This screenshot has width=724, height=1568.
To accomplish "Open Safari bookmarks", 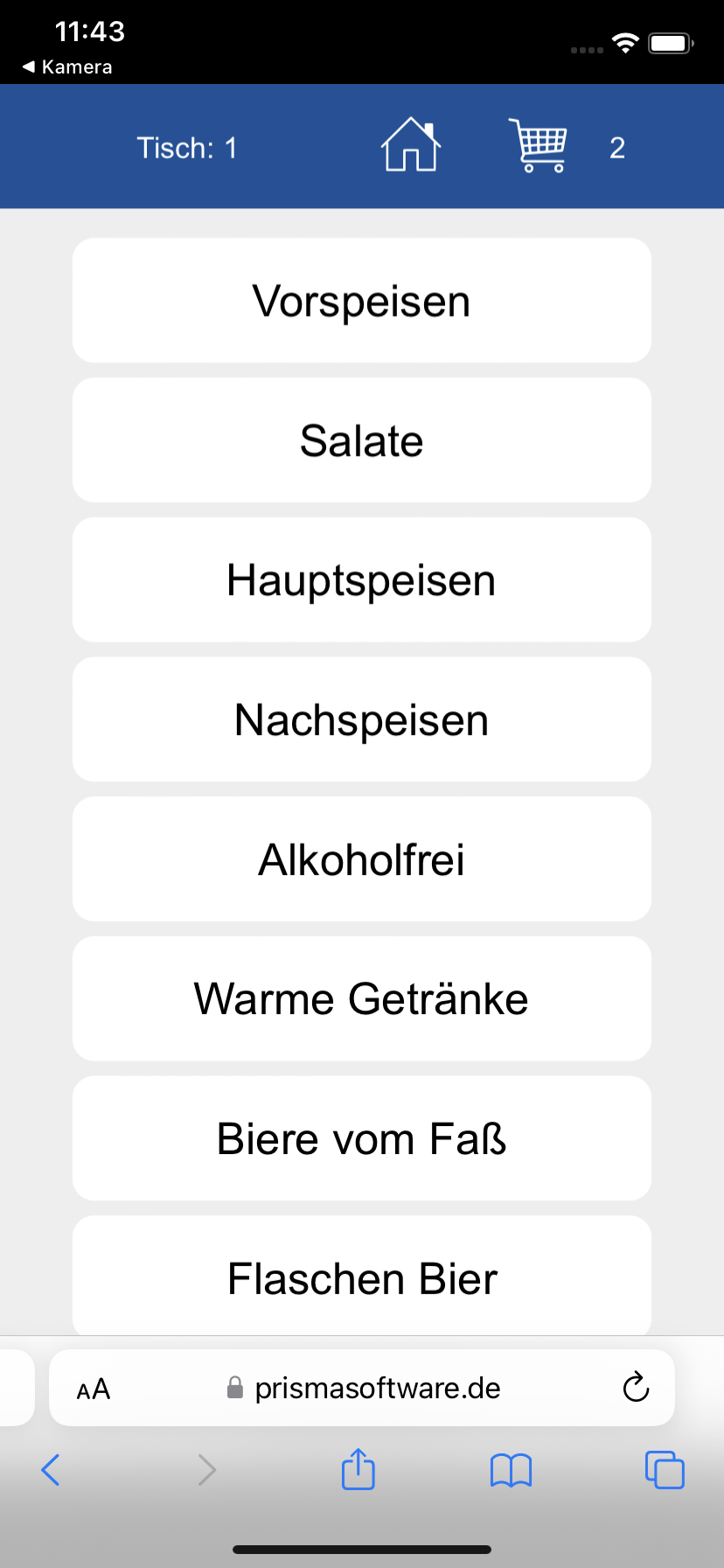I will (512, 1470).
